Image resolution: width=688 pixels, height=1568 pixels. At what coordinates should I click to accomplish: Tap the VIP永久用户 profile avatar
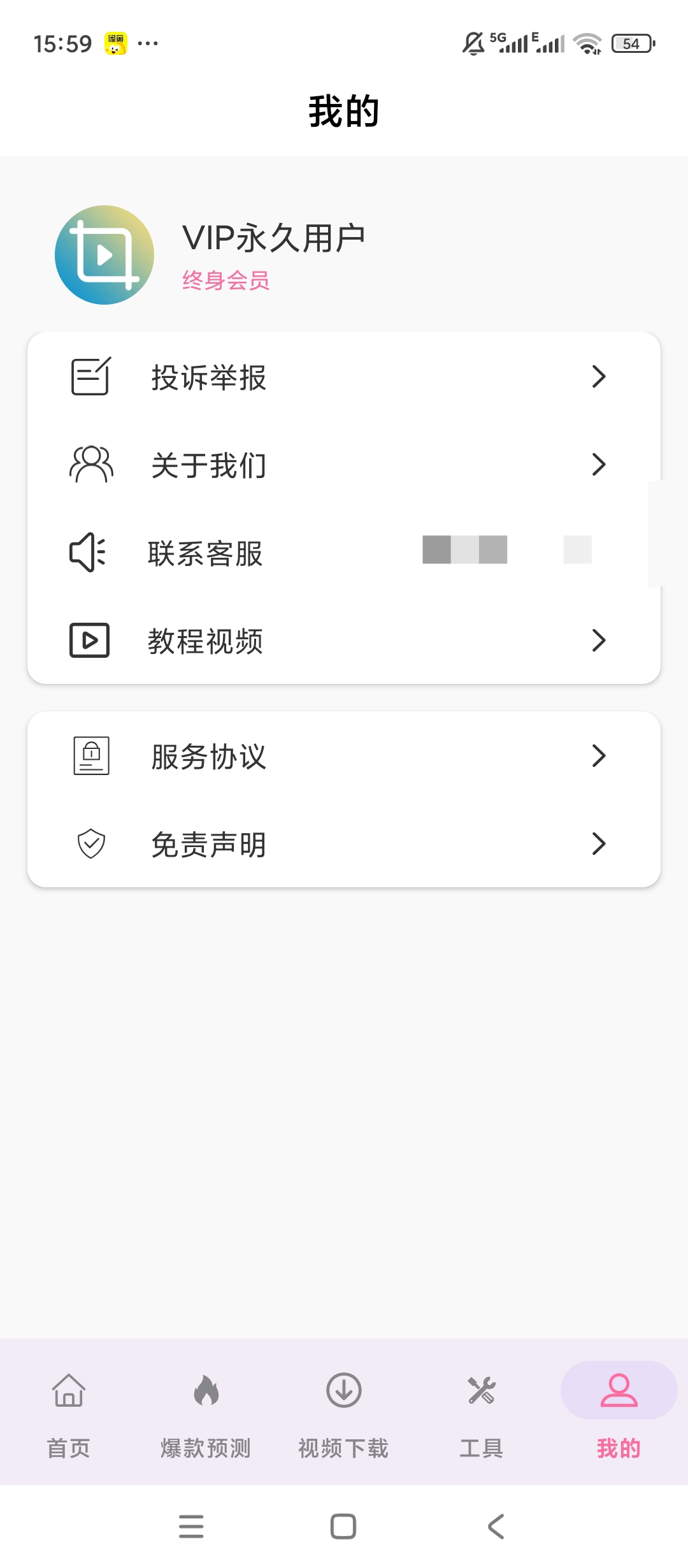[104, 255]
